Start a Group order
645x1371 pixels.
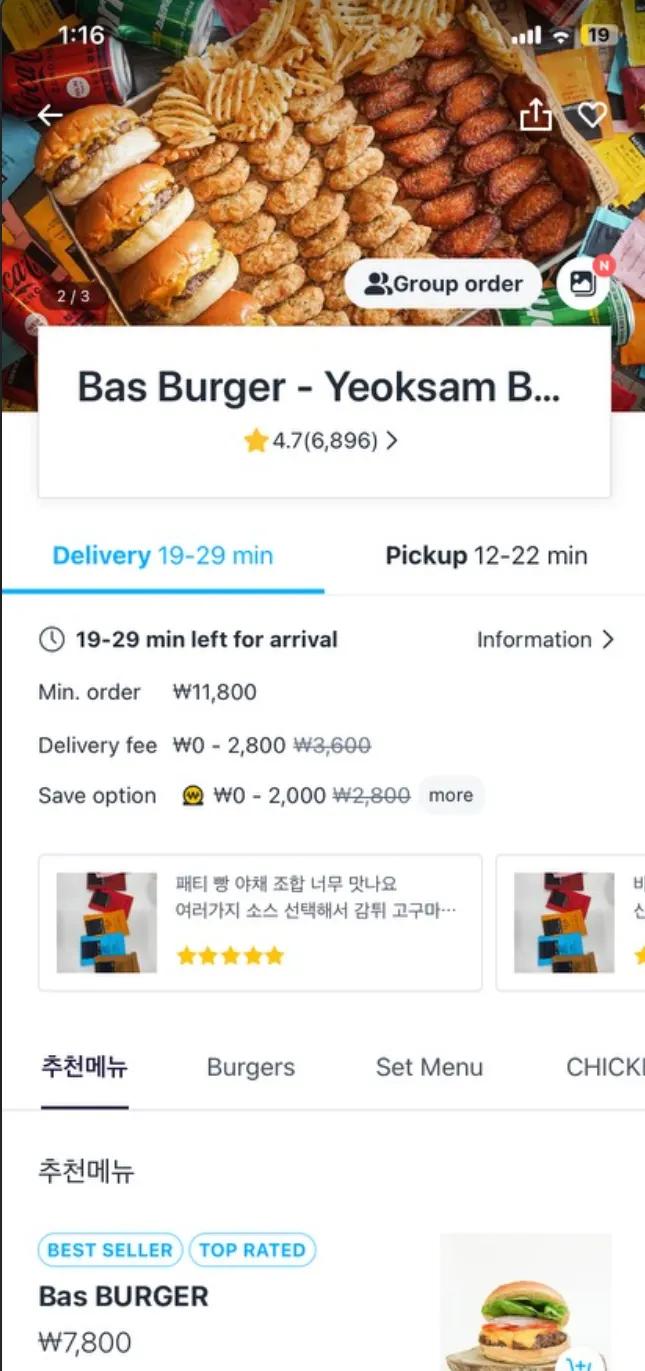(443, 284)
